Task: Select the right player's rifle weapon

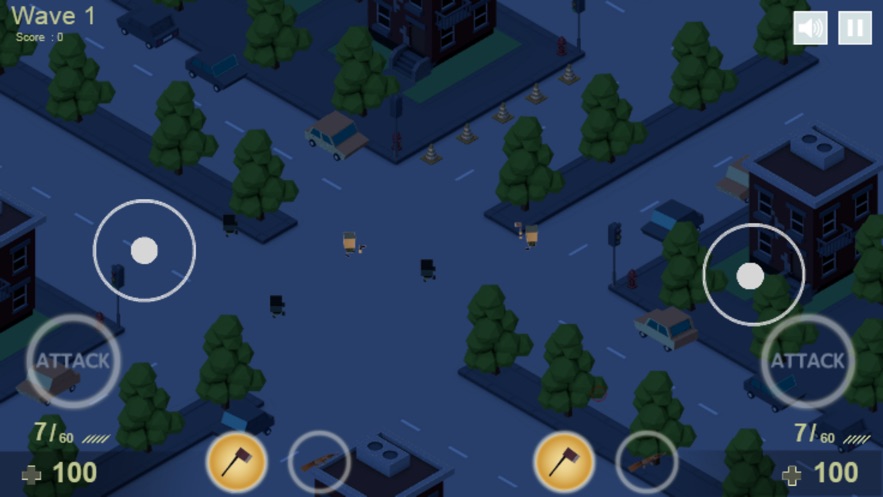Action: [x=646, y=462]
